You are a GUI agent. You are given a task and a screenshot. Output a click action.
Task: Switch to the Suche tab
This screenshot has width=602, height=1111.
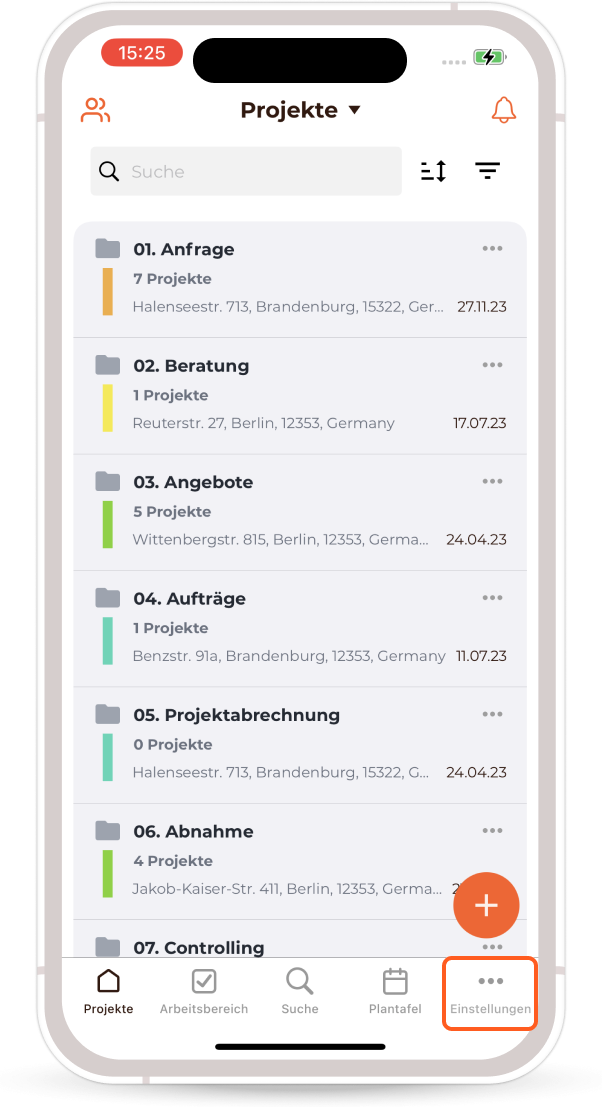300,991
